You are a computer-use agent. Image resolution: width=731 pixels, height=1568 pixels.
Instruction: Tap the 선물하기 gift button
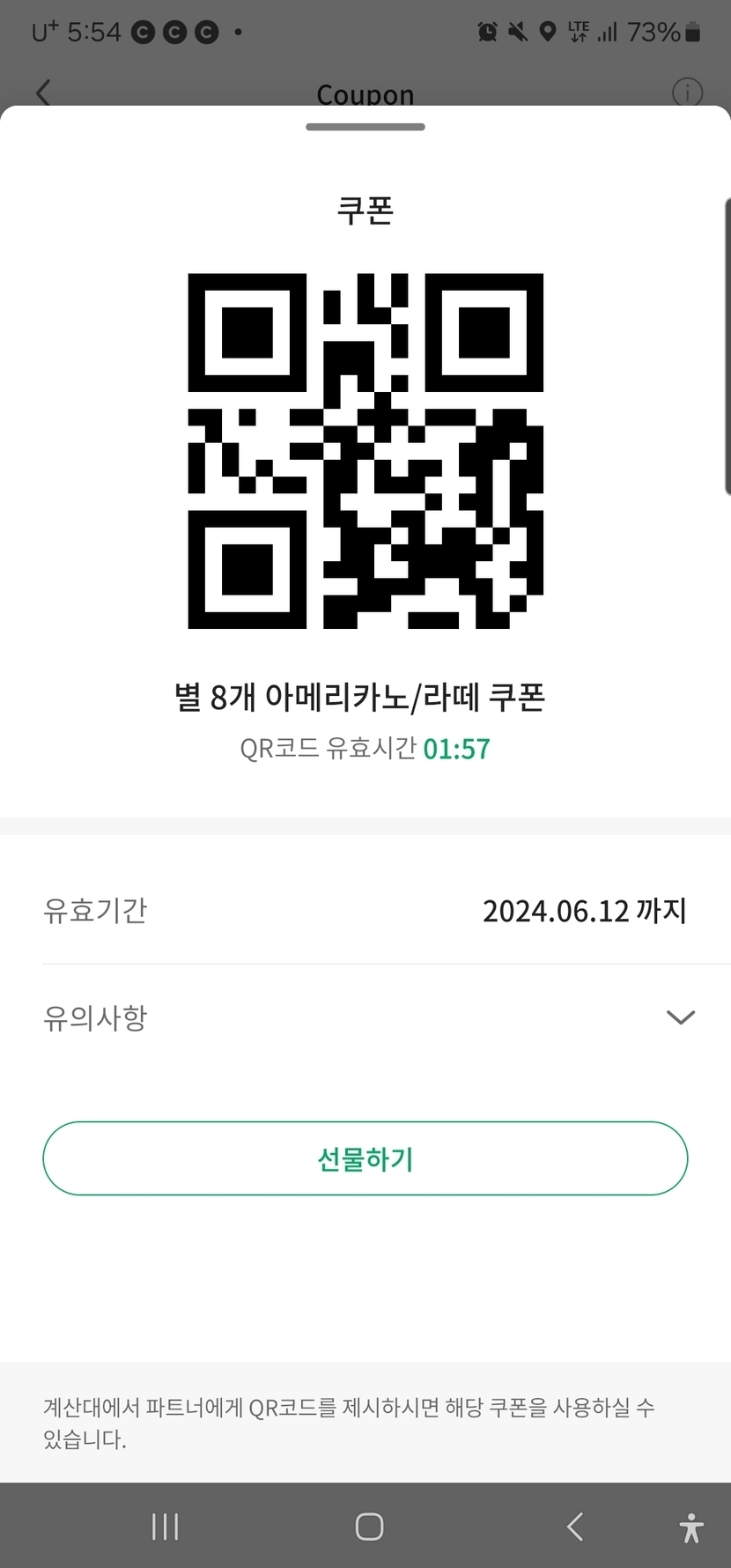365,1158
